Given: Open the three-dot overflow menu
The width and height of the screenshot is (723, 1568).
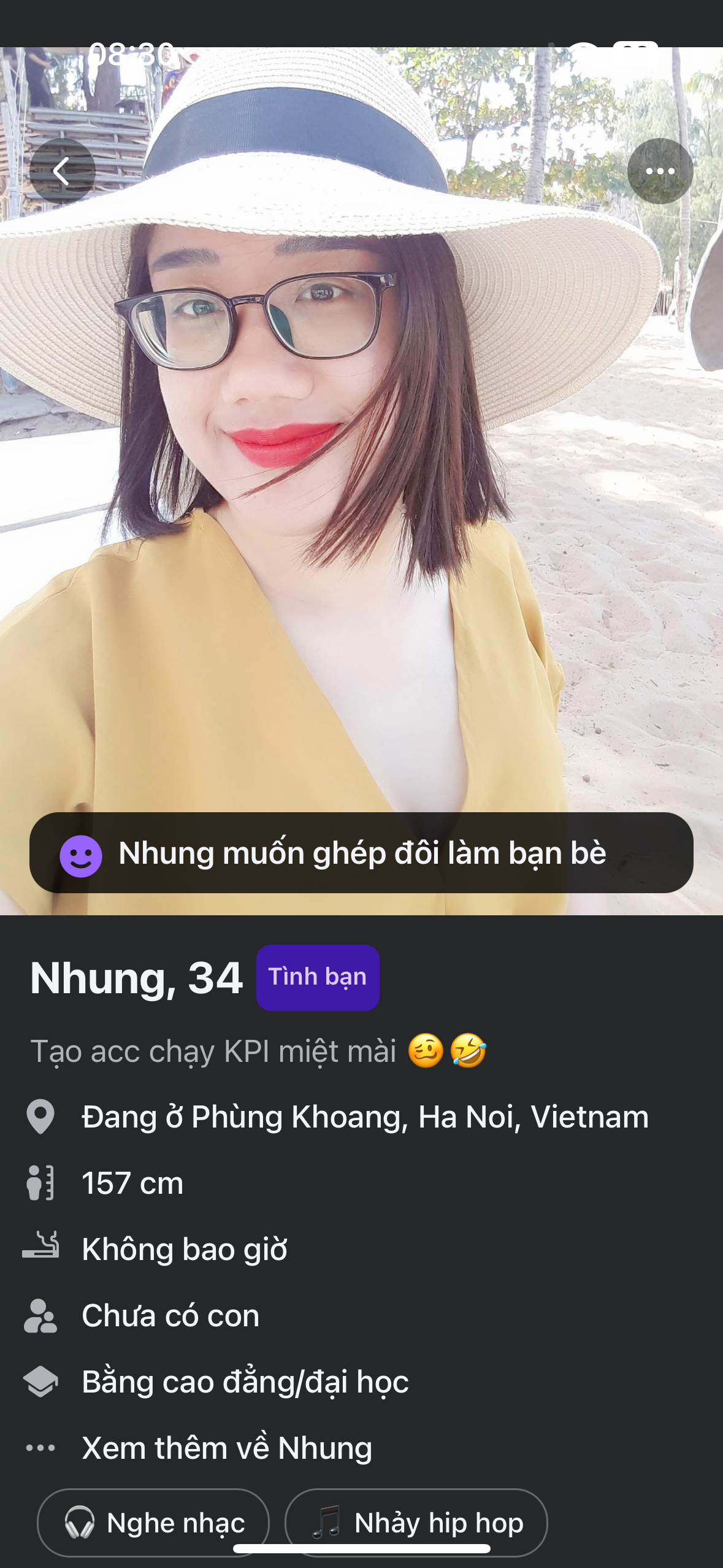Looking at the screenshot, I should (x=660, y=171).
